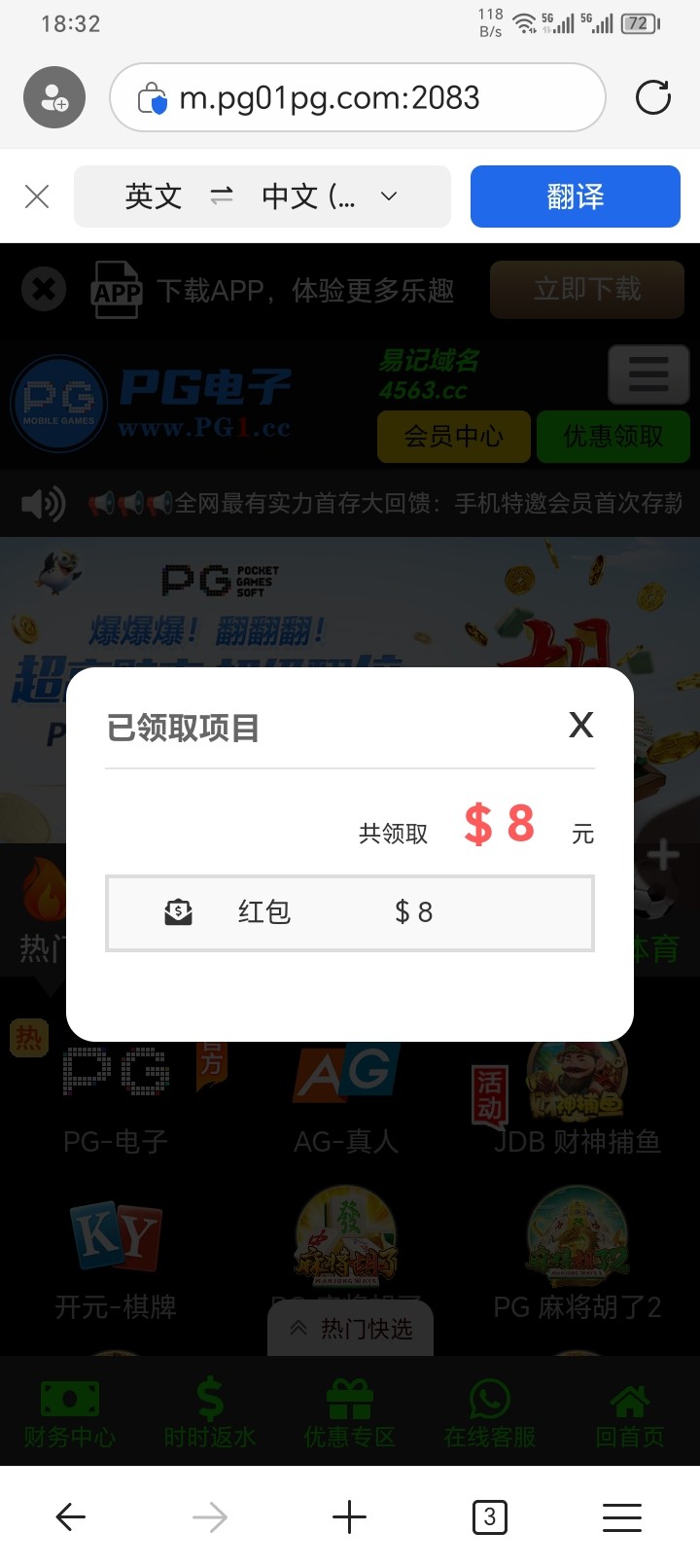The image size is (700, 1568).
Task: Open the browser menu
Action: coord(621,1516)
